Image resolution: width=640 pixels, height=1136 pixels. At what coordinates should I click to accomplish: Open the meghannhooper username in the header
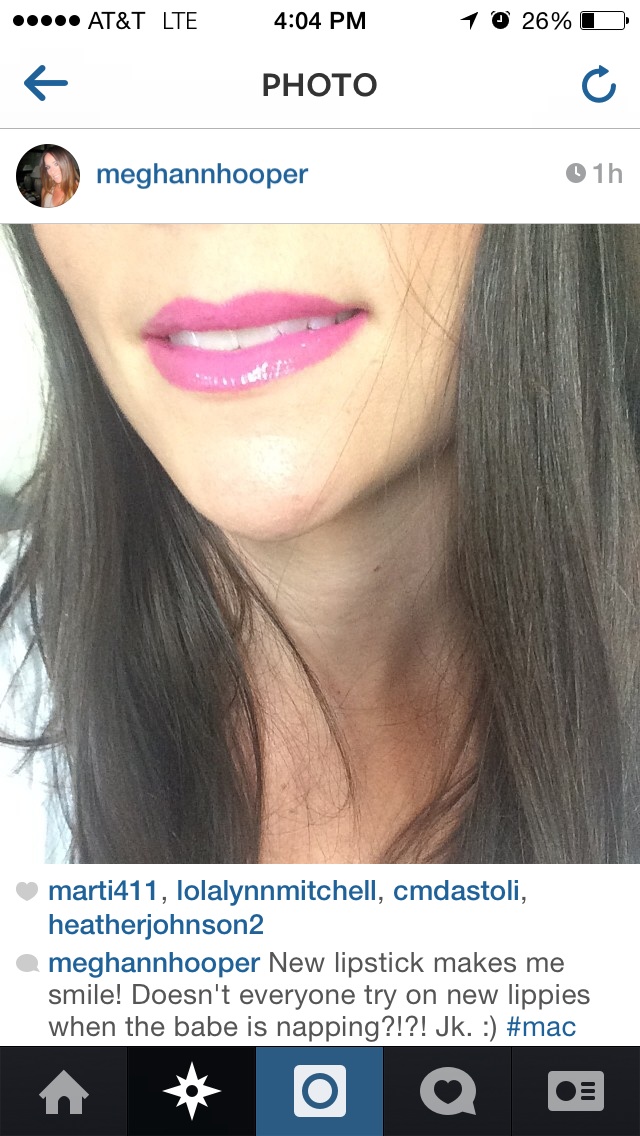[202, 175]
